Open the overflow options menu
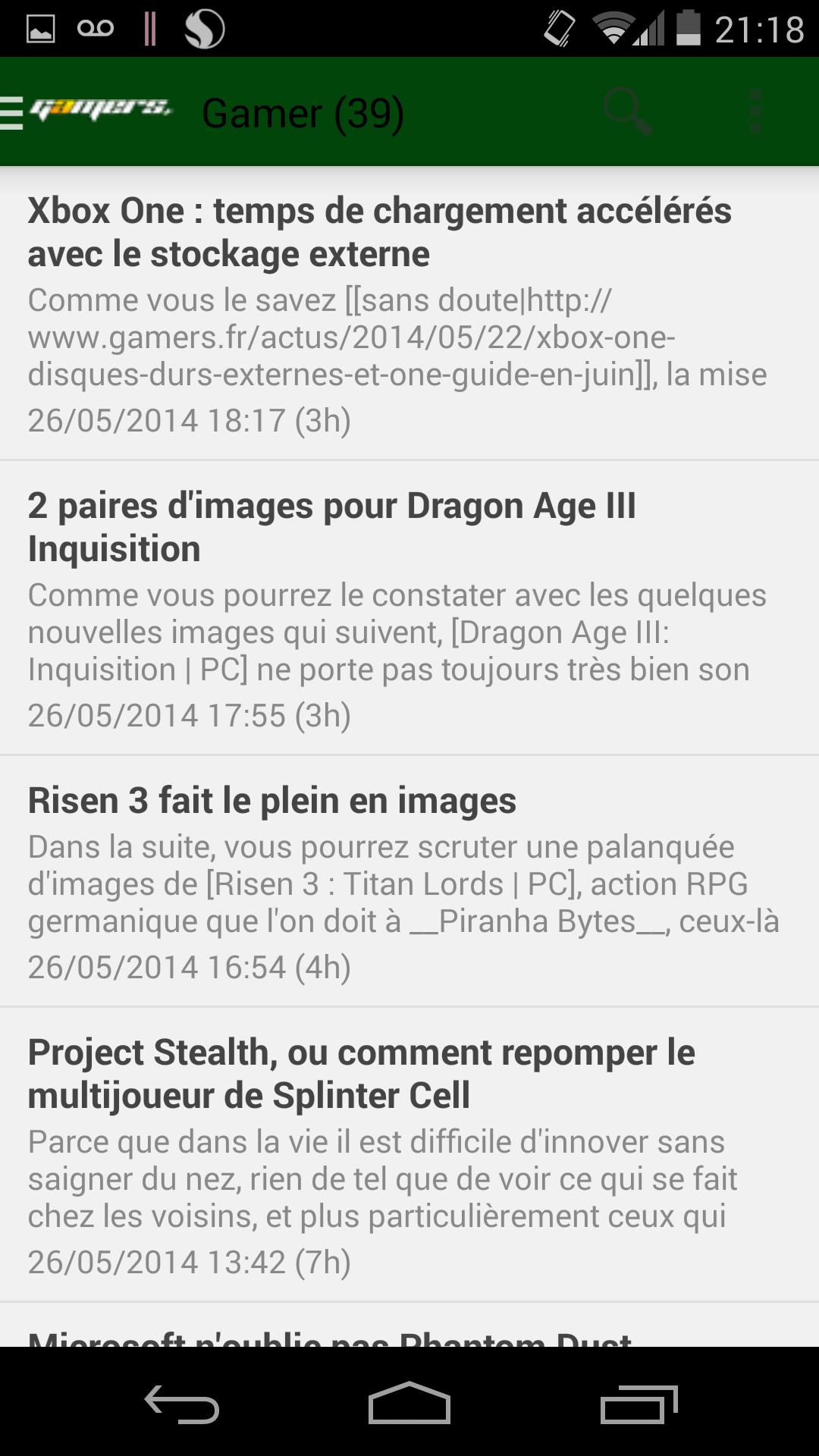The height and width of the screenshot is (1456, 819). [753, 111]
